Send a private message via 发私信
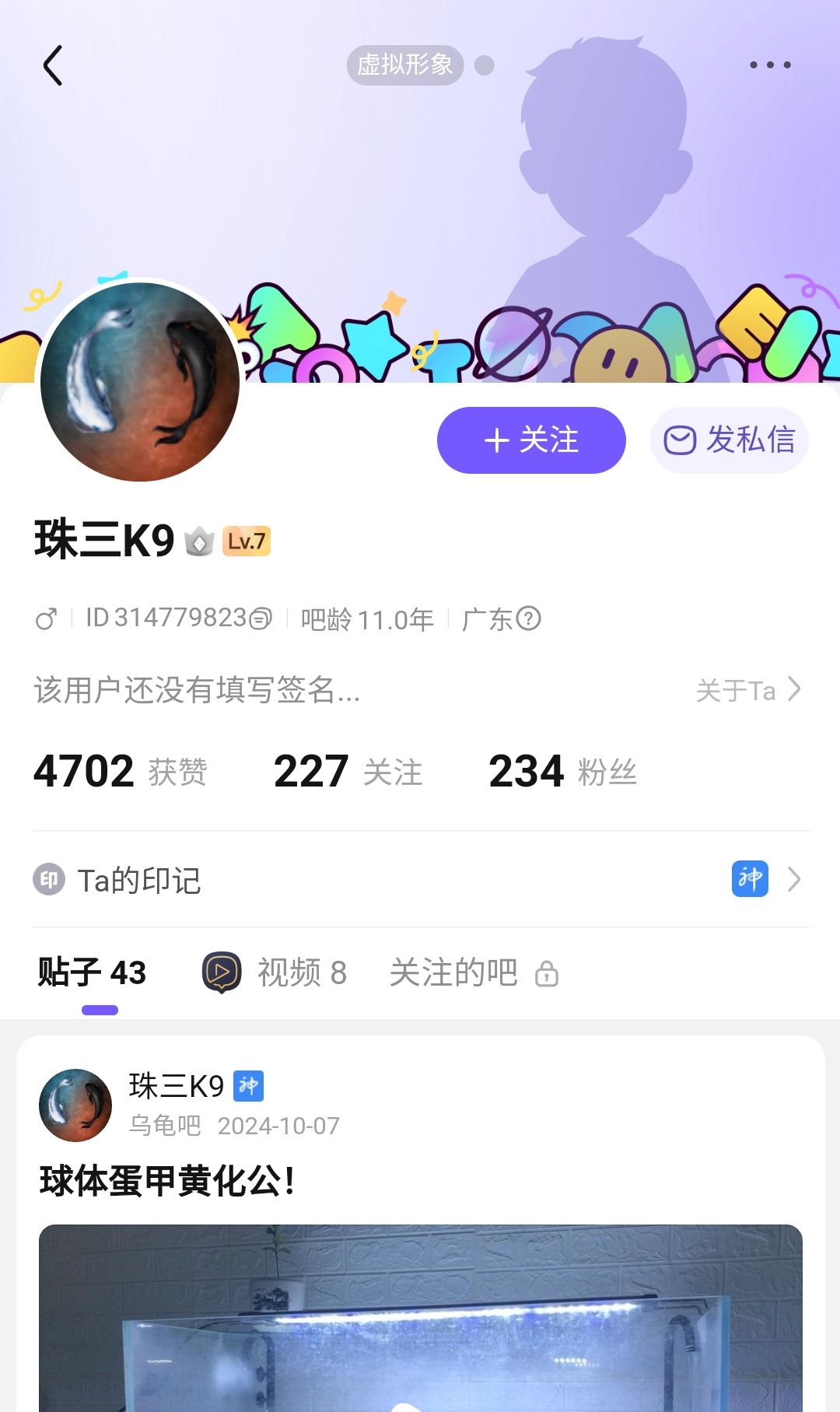This screenshot has height=1412, width=840. [x=729, y=440]
